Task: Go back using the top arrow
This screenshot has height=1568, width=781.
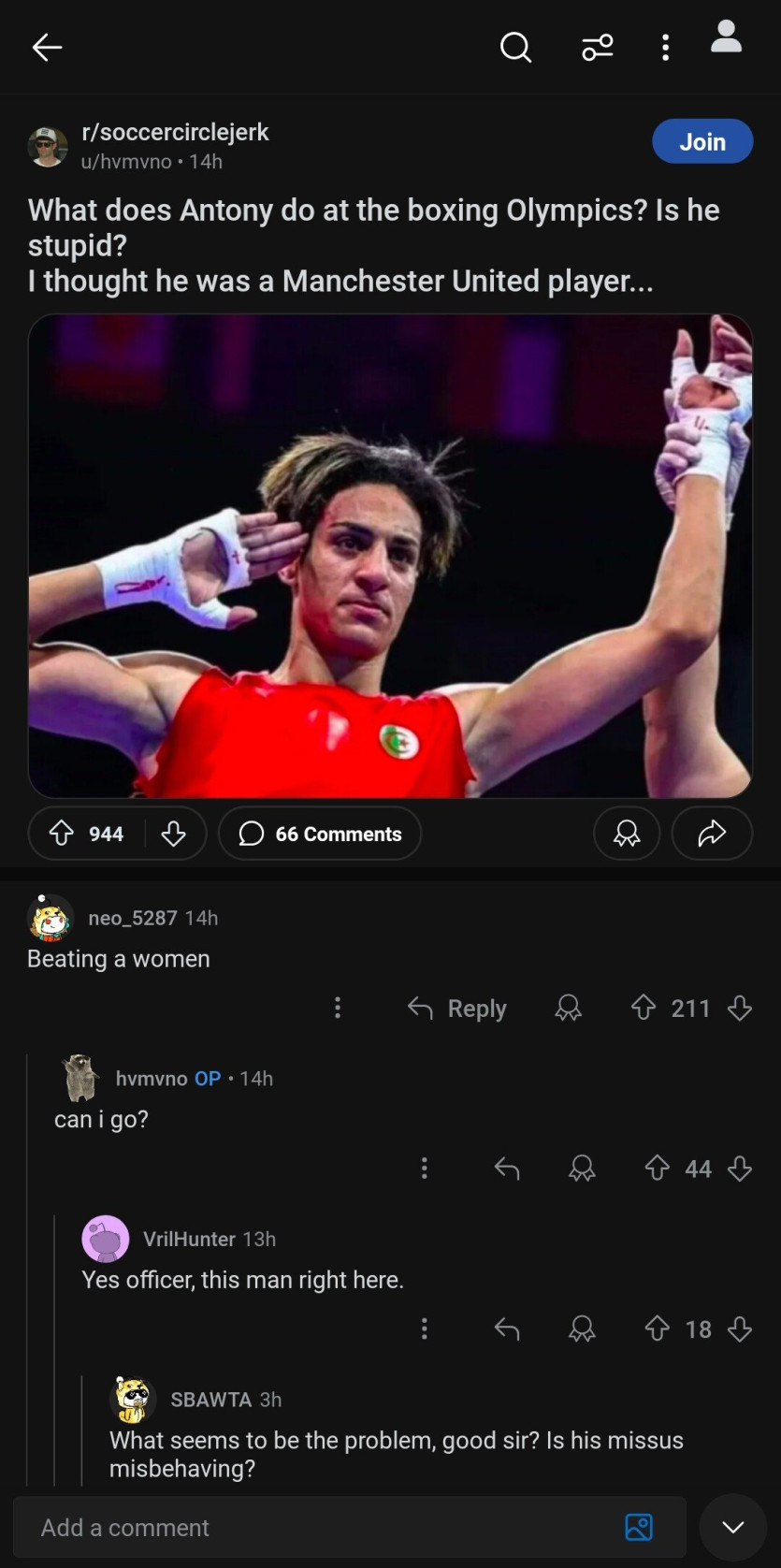Action: (47, 47)
